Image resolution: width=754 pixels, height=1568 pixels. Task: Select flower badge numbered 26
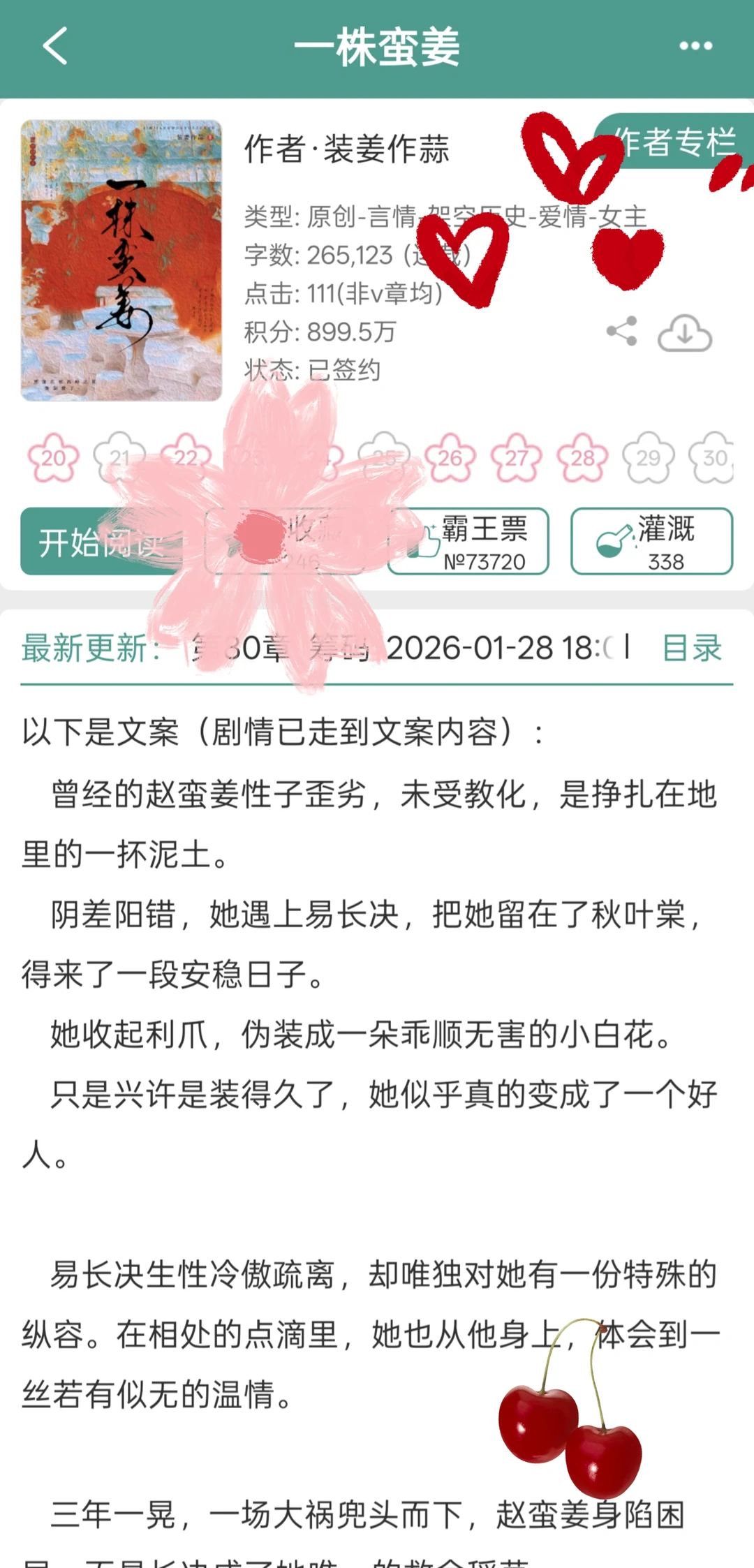point(450,457)
